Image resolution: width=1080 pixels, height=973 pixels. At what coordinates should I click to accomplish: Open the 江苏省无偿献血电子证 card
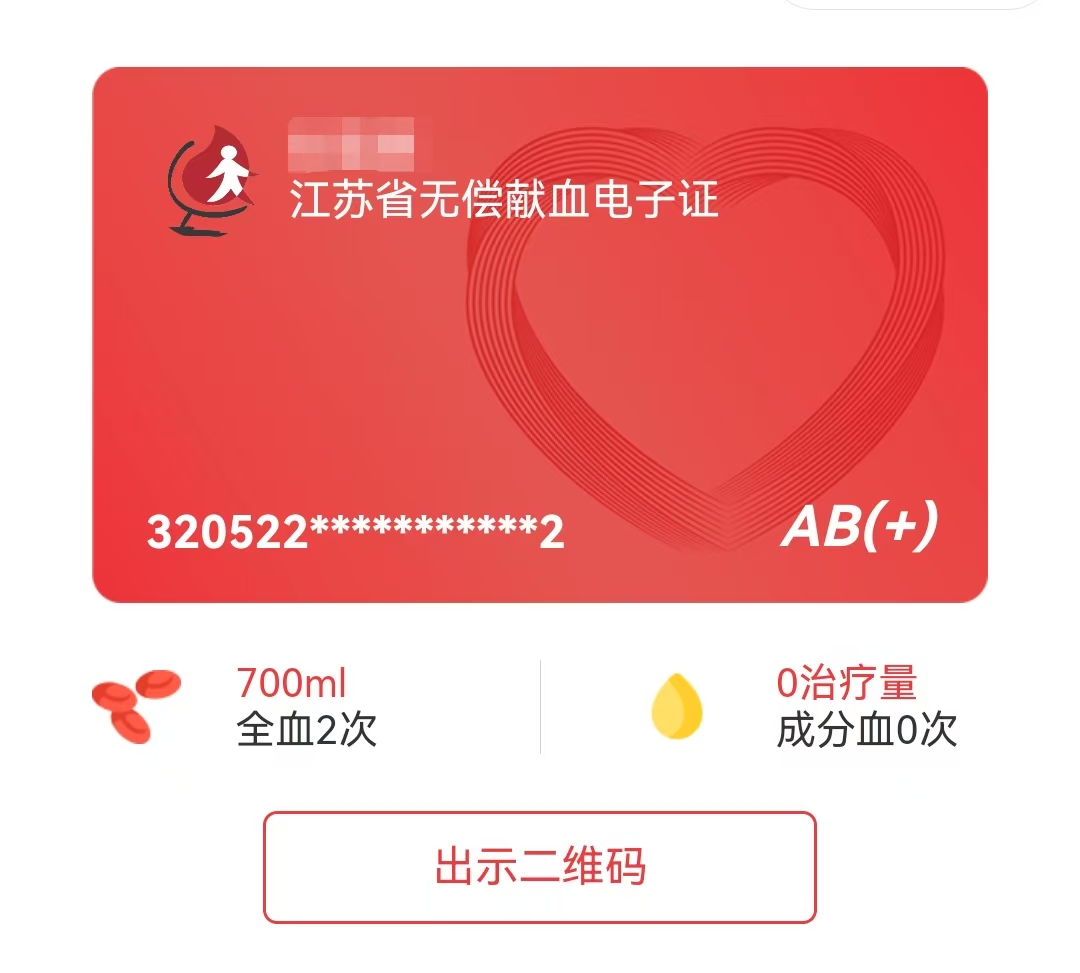(x=540, y=335)
